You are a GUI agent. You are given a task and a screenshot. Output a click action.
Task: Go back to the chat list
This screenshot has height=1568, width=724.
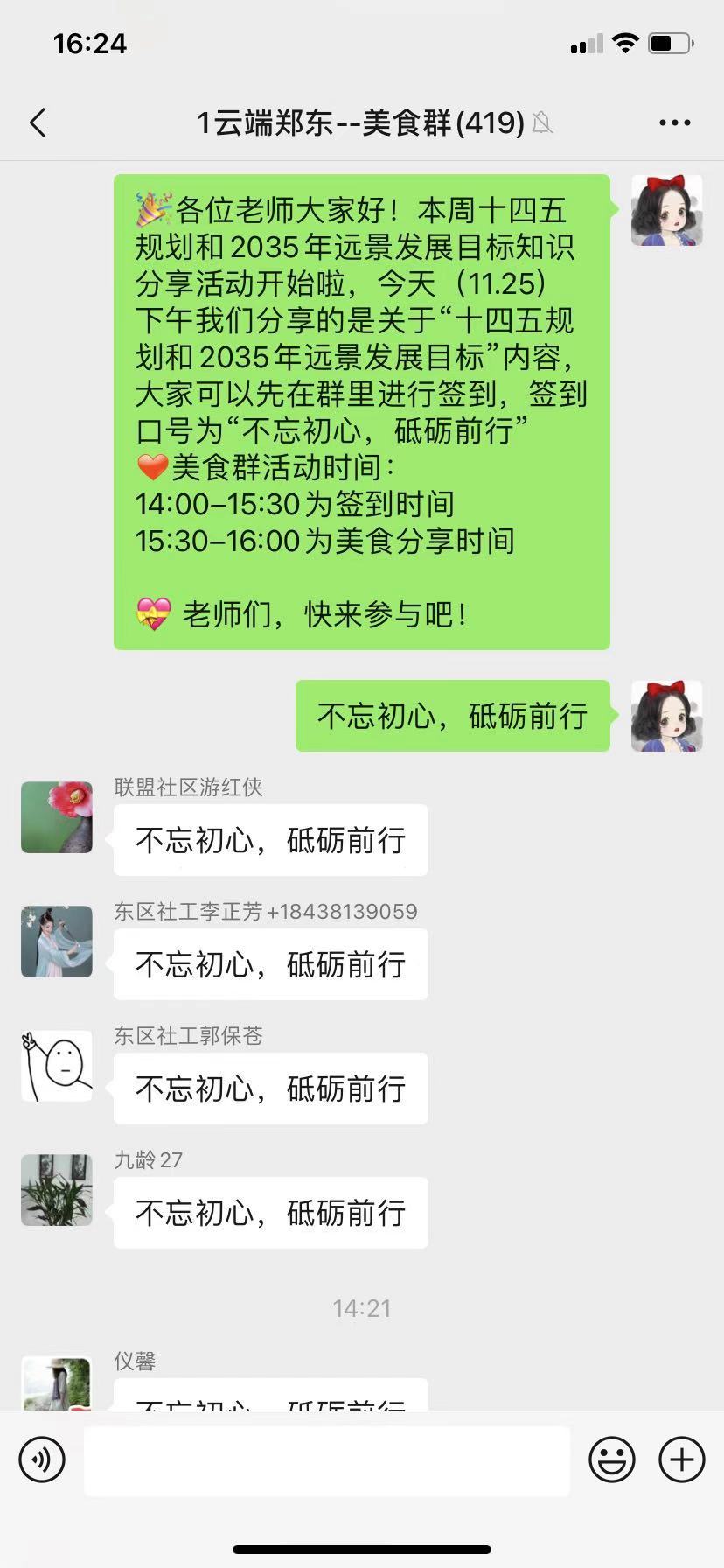38,122
